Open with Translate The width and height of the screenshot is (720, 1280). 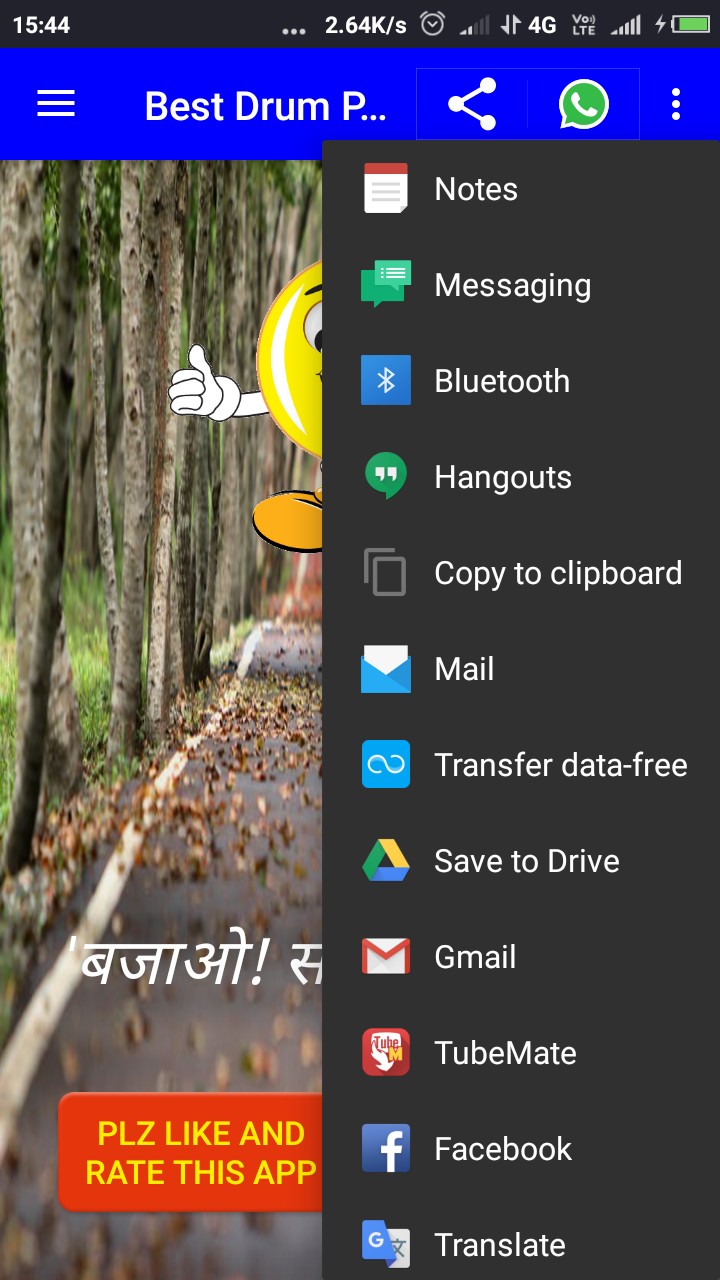[520, 1245]
